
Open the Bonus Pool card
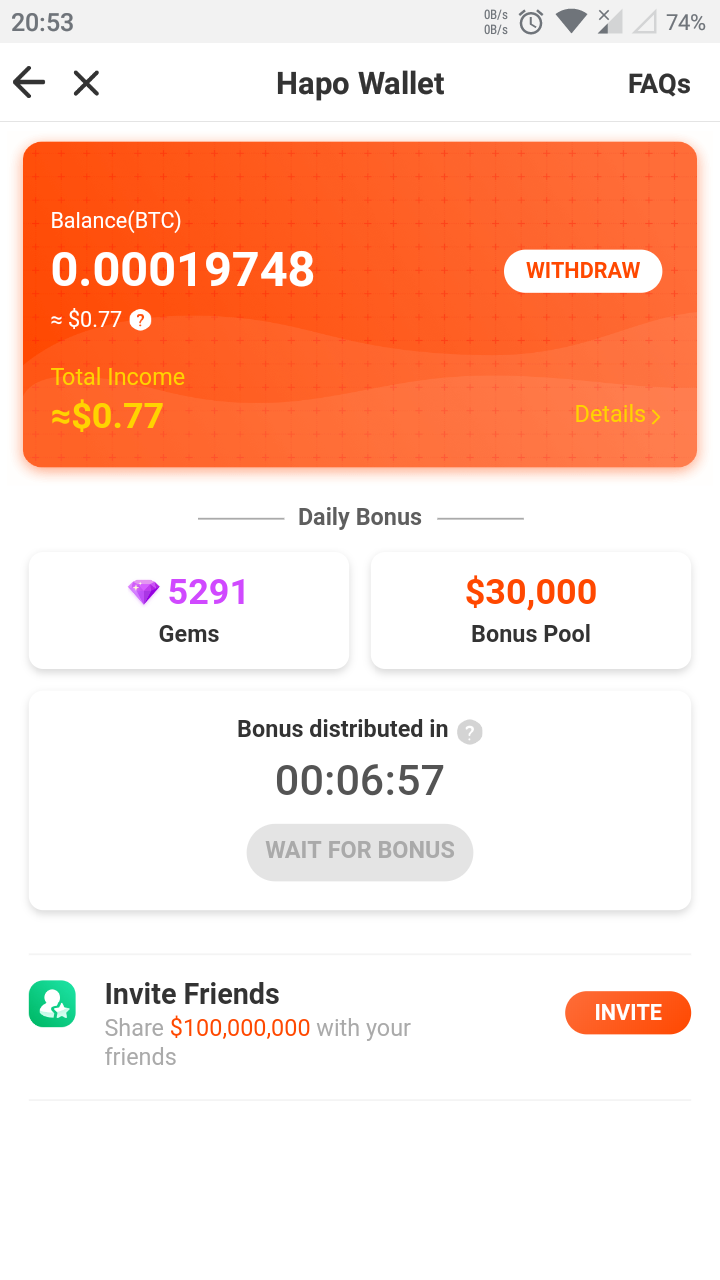[x=530, y=610]
